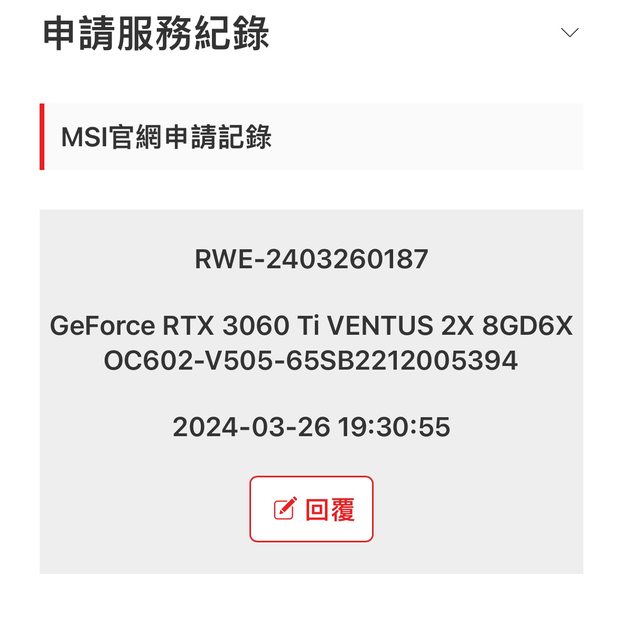
Task: Collapse the 申請服務紀錄 section chevron
Action: point(570,33)
